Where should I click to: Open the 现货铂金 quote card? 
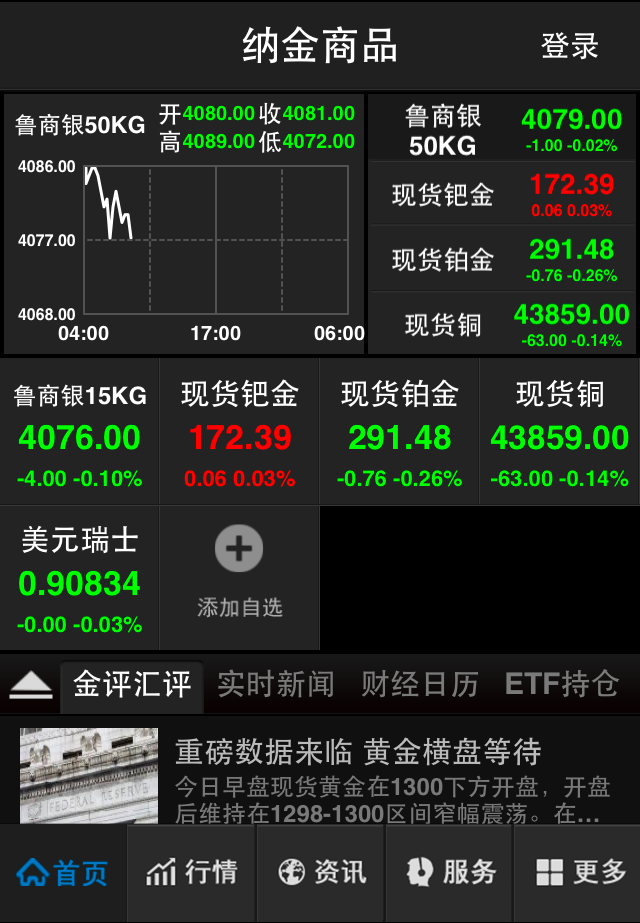400,432
